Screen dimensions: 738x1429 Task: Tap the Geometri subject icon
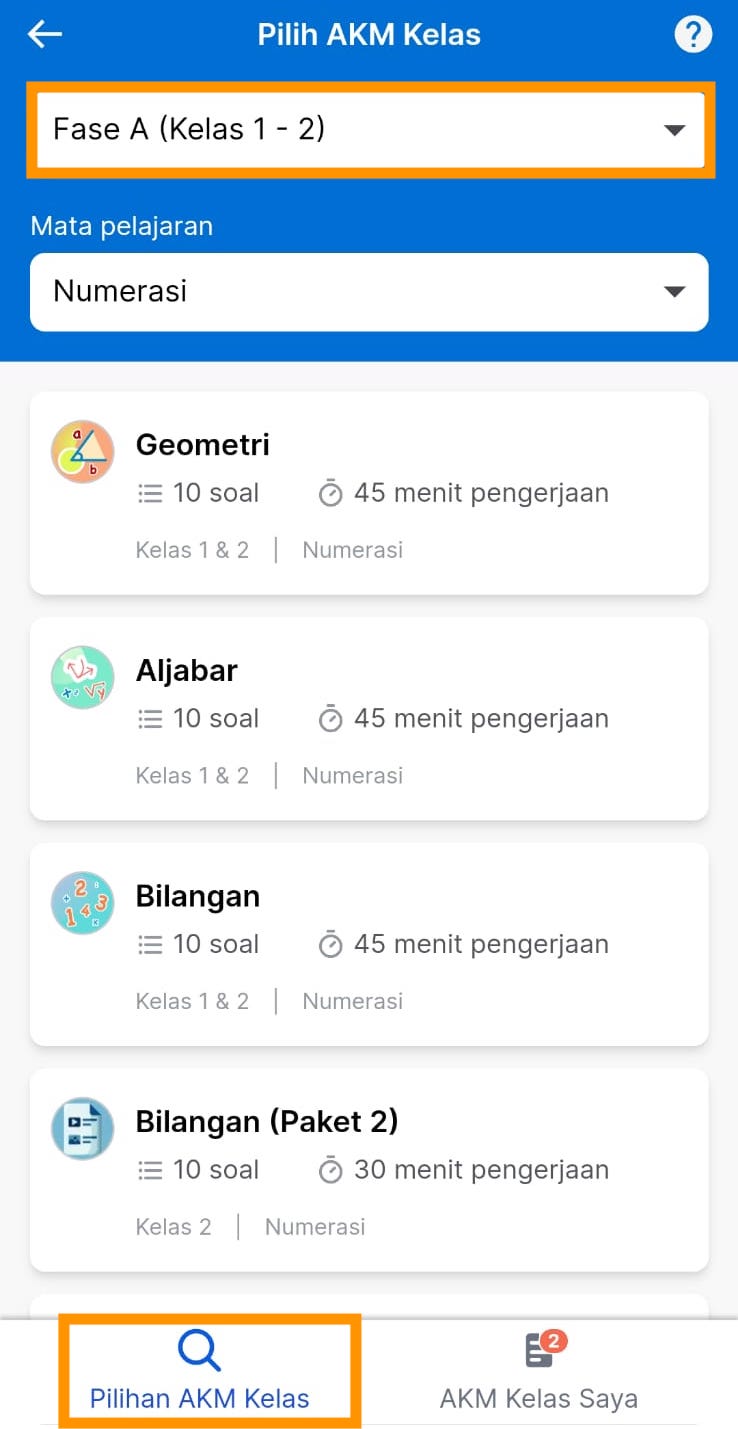[82, 451]
